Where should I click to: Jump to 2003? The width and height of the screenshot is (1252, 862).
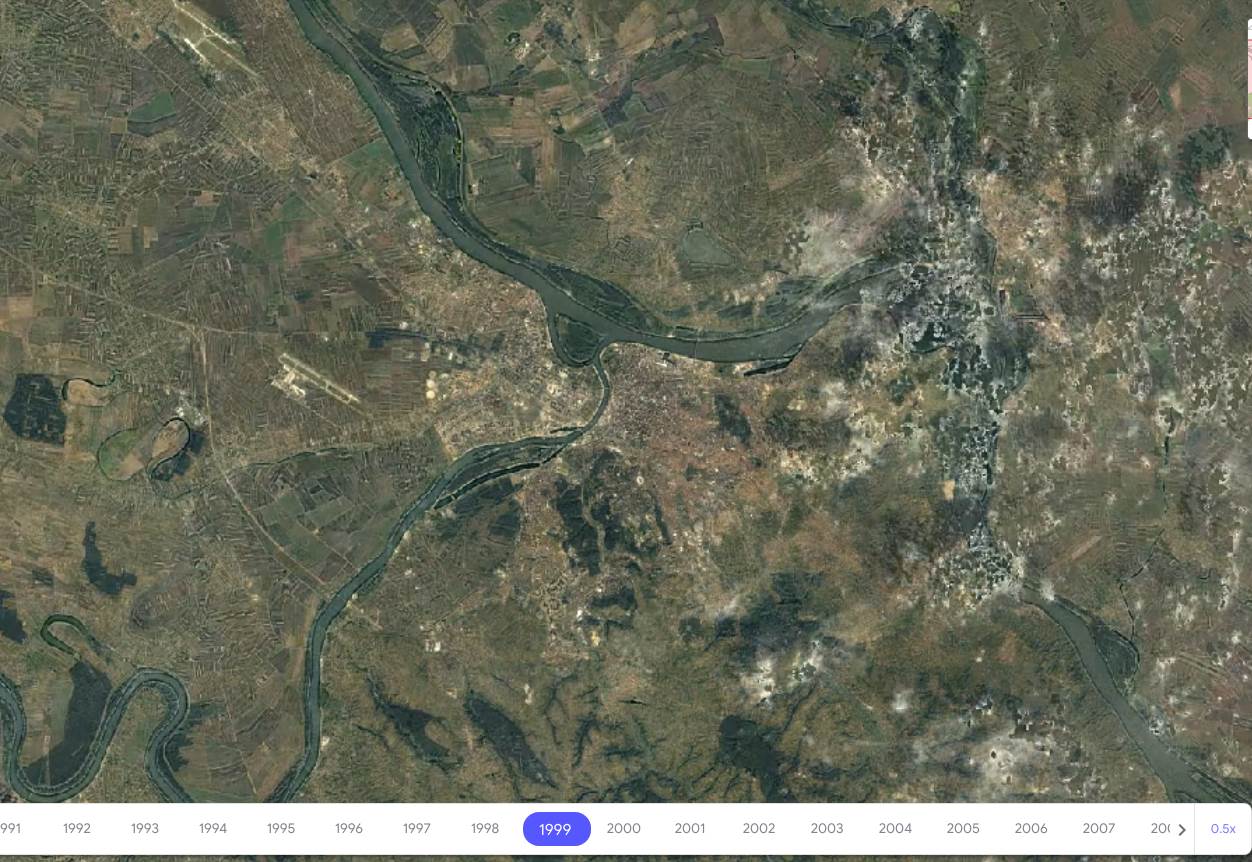[827, 828]
